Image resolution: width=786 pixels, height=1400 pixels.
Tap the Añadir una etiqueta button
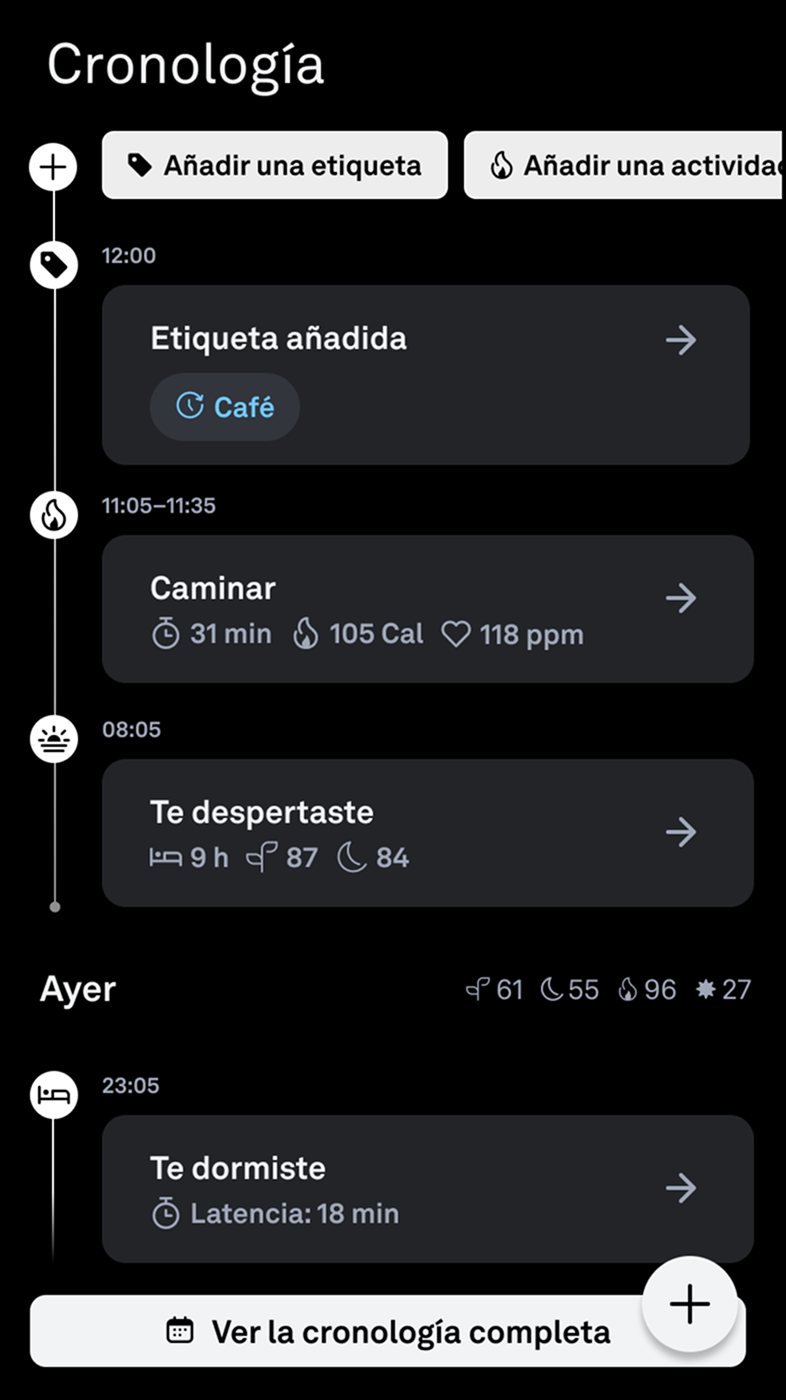275,166
